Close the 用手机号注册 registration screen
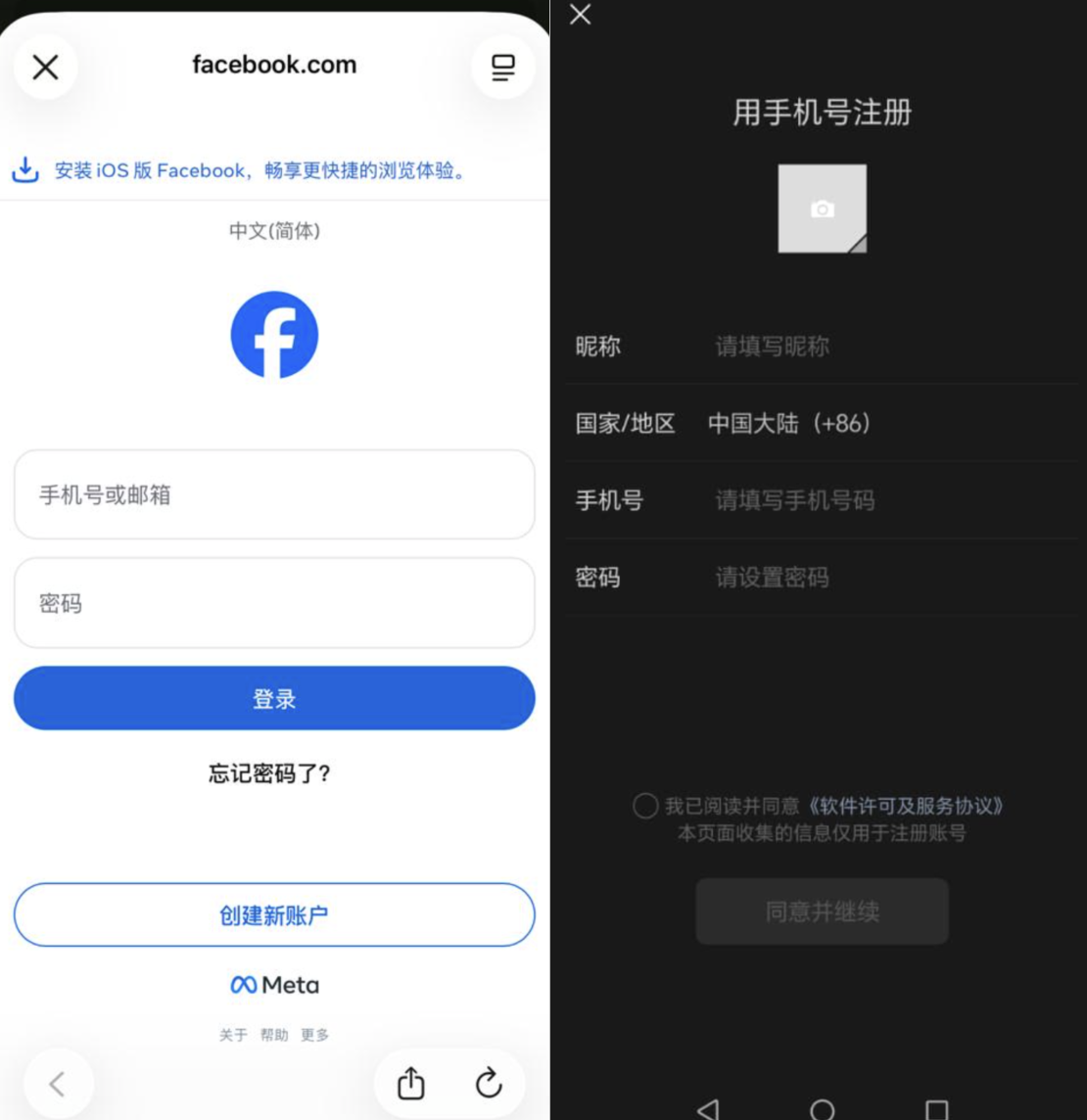 (581, 15)
